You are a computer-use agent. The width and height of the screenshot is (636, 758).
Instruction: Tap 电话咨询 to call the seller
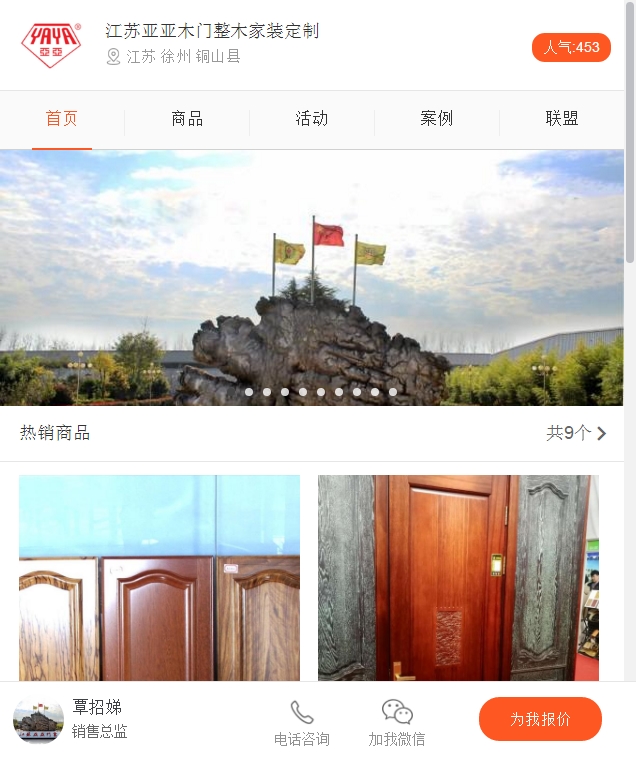coord(302,722)
